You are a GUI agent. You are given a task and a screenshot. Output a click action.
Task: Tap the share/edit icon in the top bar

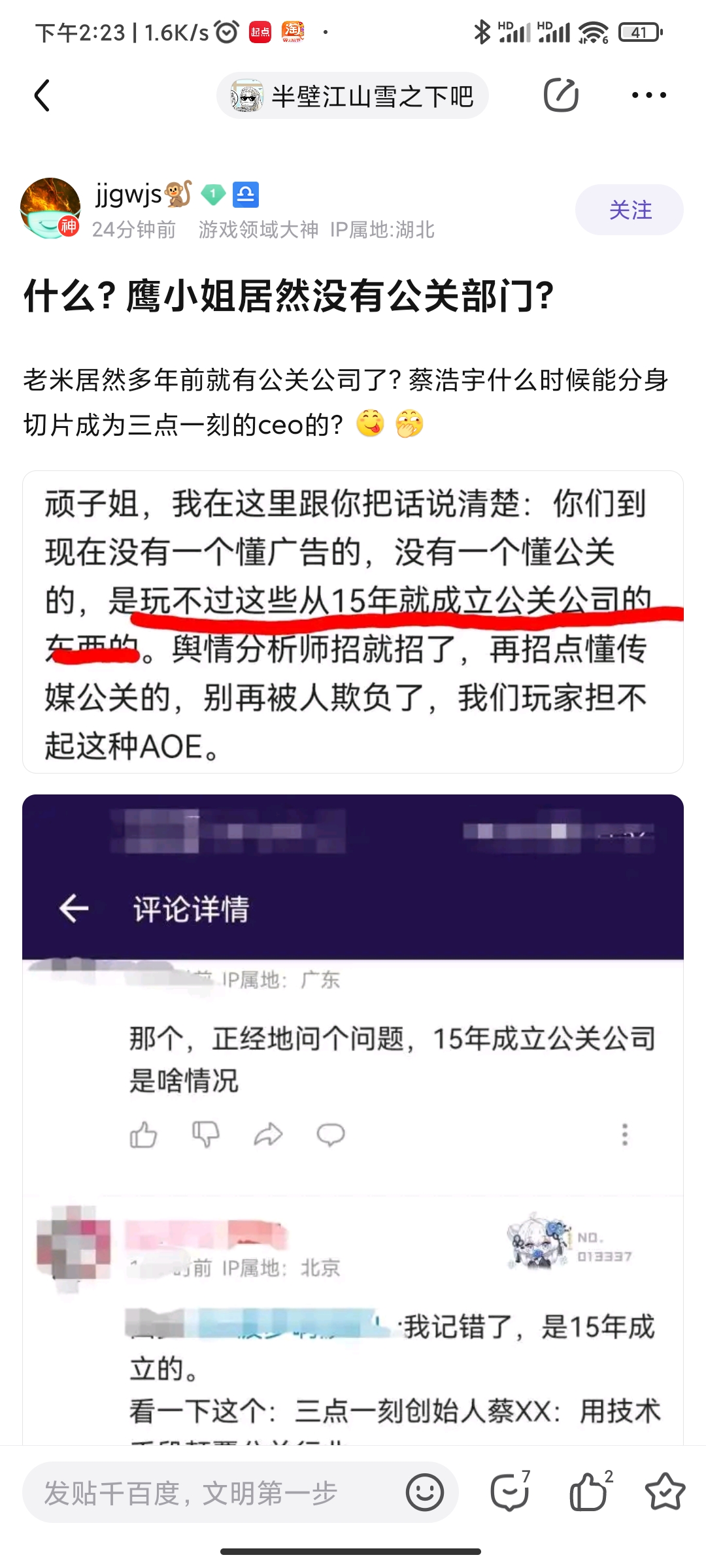click(561, 96)
